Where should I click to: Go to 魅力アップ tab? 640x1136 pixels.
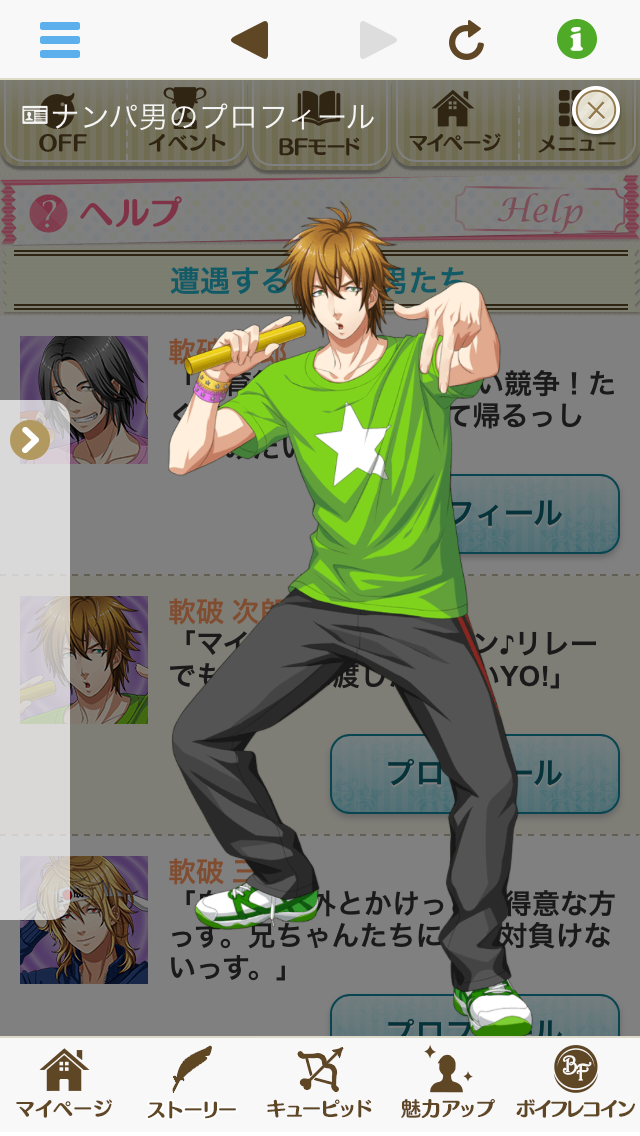447,1084
